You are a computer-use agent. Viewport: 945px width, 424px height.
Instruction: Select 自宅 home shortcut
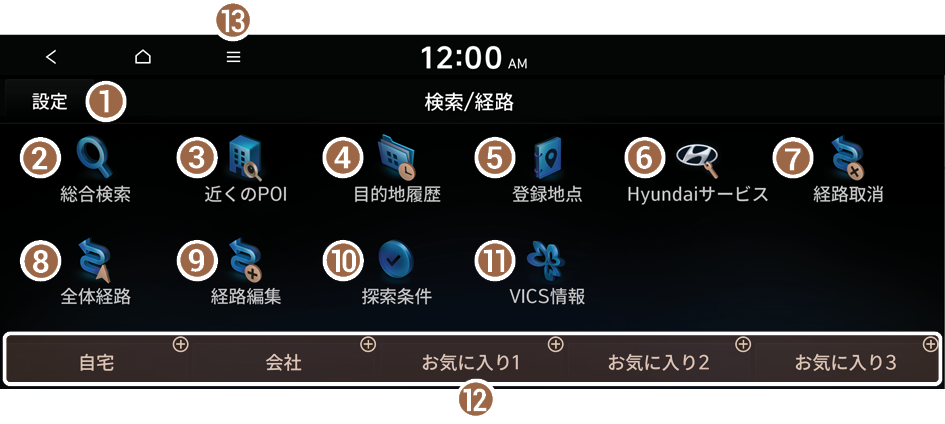[97, 362]
